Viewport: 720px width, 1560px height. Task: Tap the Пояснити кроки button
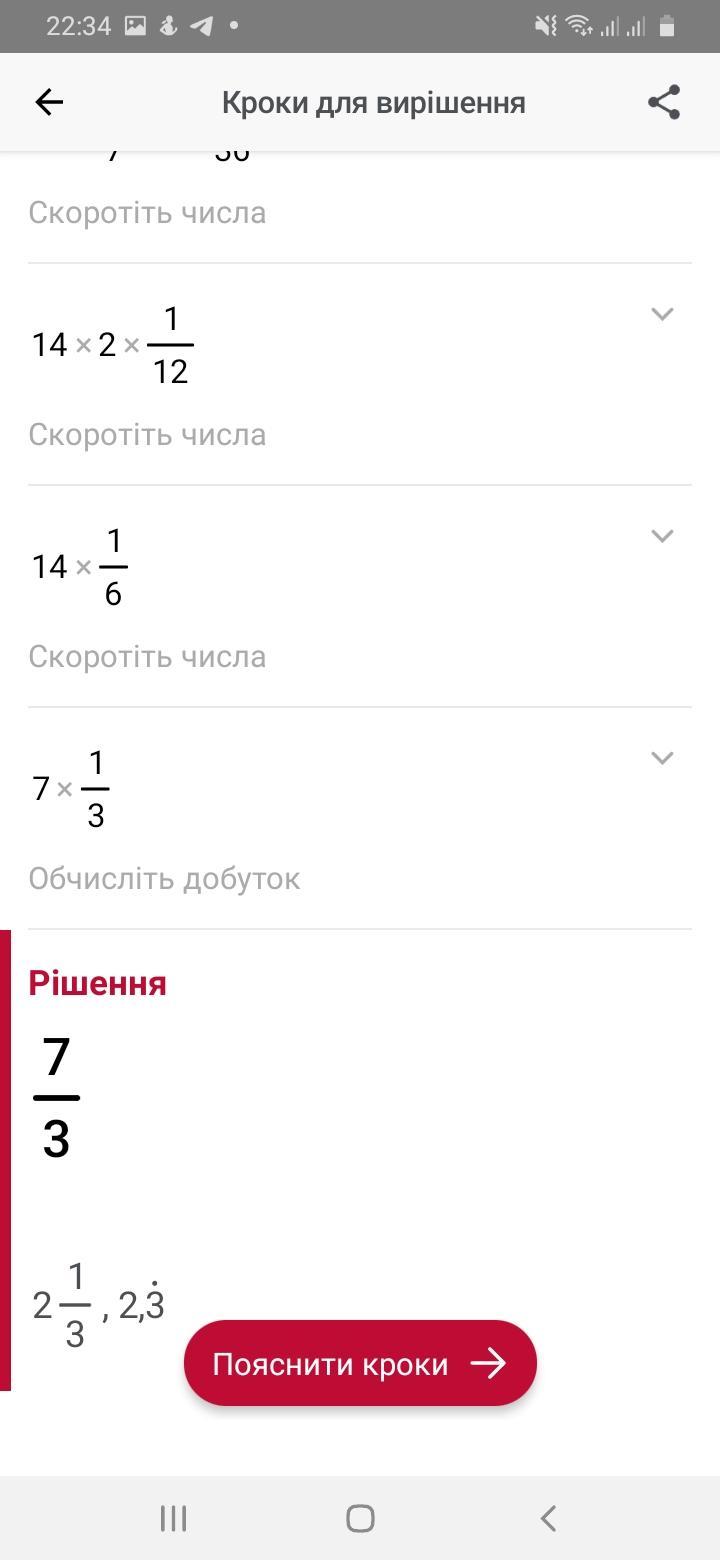pyautogui.click(x=360, y=1364)
